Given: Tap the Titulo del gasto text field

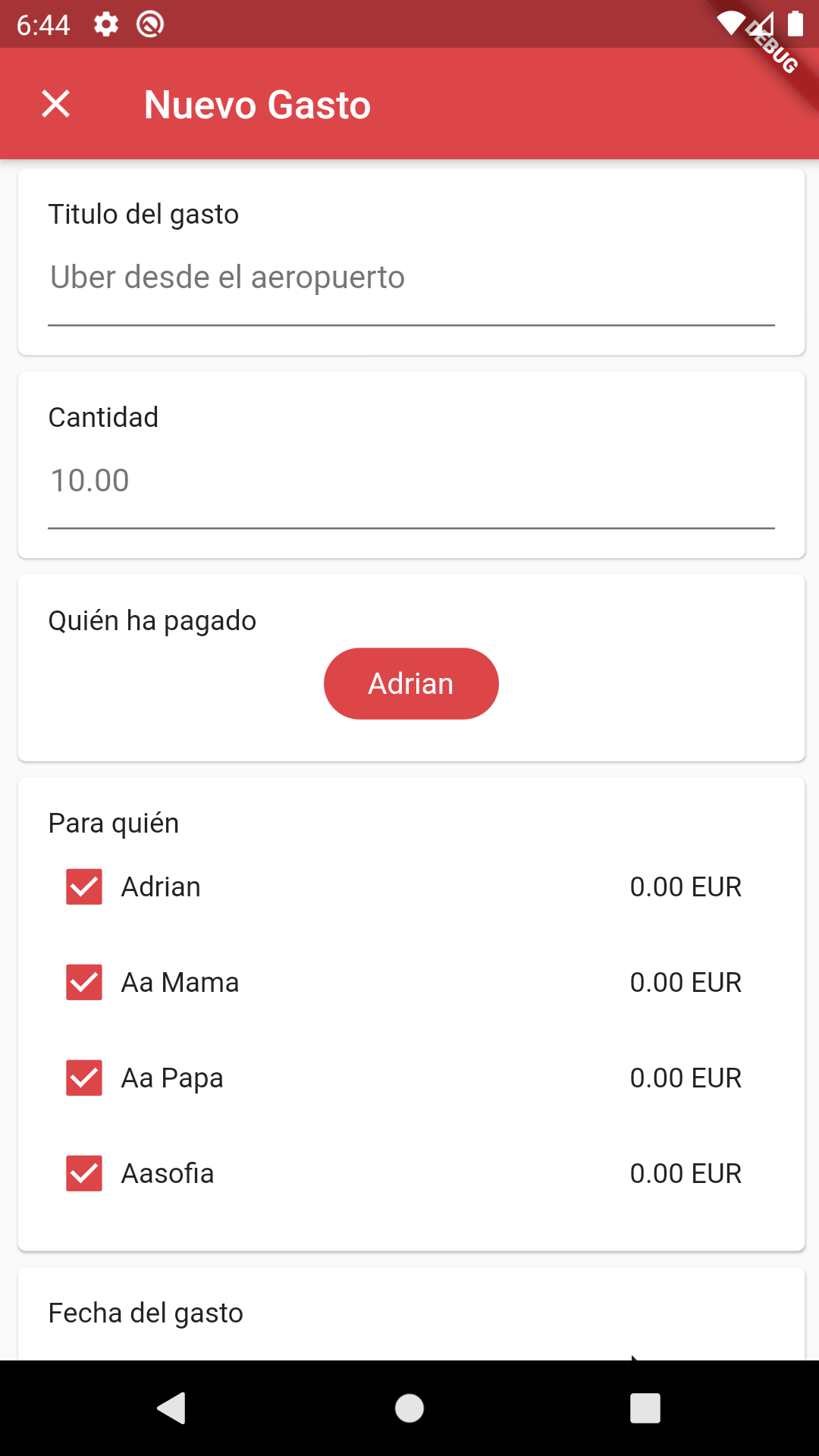Looking at the screenshot, I should [410, 278].
